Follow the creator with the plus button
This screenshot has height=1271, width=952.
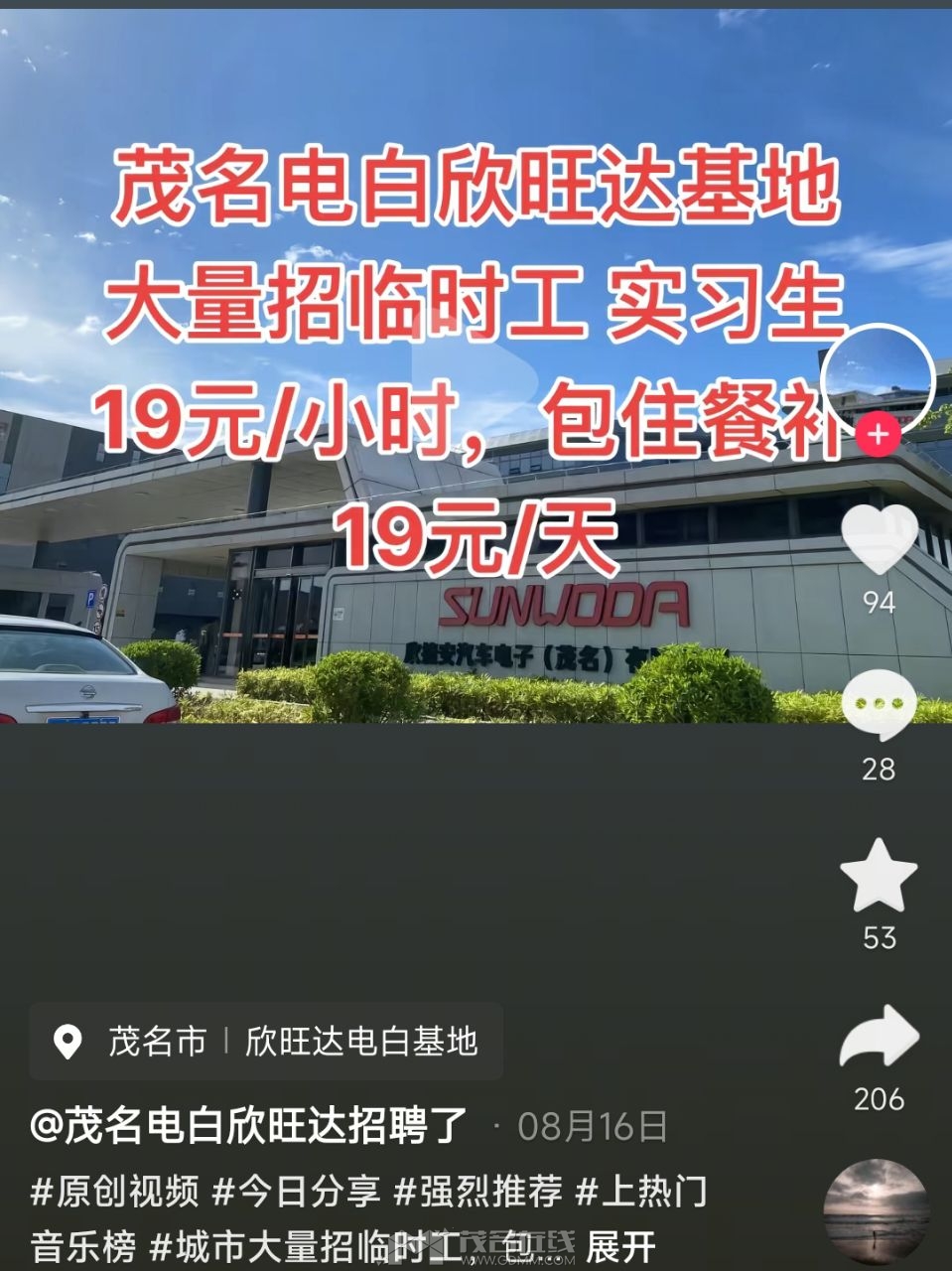pyautogui.click(x=879, y=435)
